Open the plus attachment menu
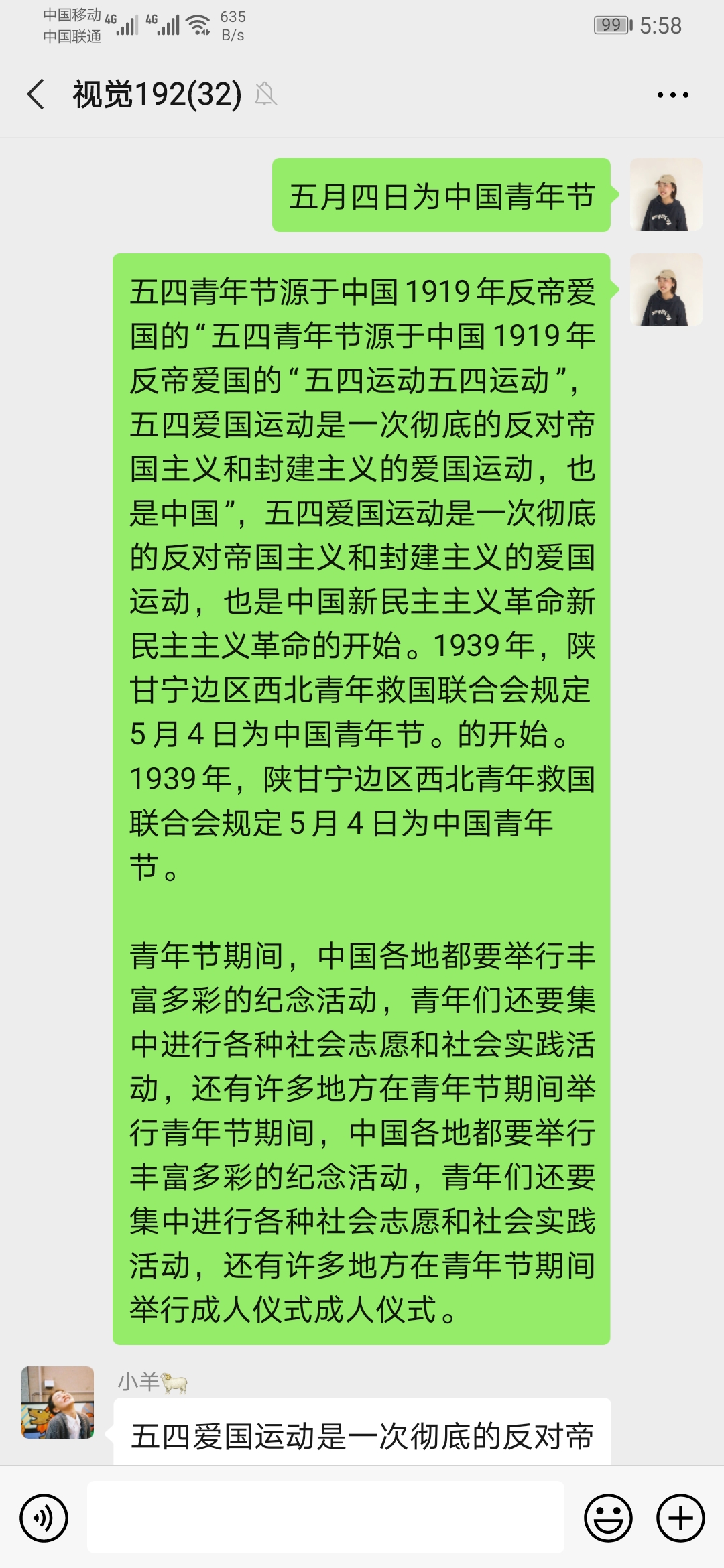This screenshot has width=724, height=1568. [x=680, y=1518]
